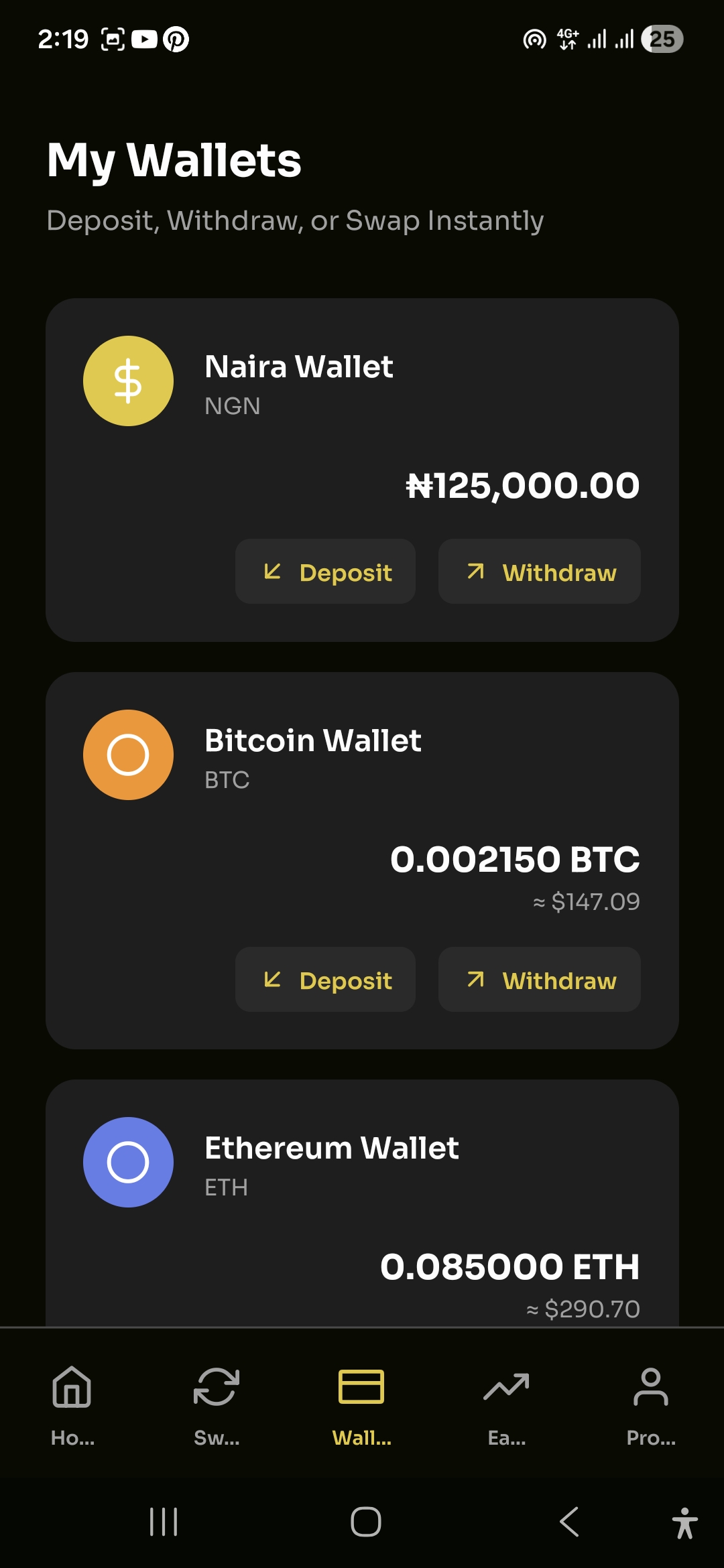The width and height of the screenshot is (724, 1568).
Task: Open the Naira Wallet card
Action: 362,469
